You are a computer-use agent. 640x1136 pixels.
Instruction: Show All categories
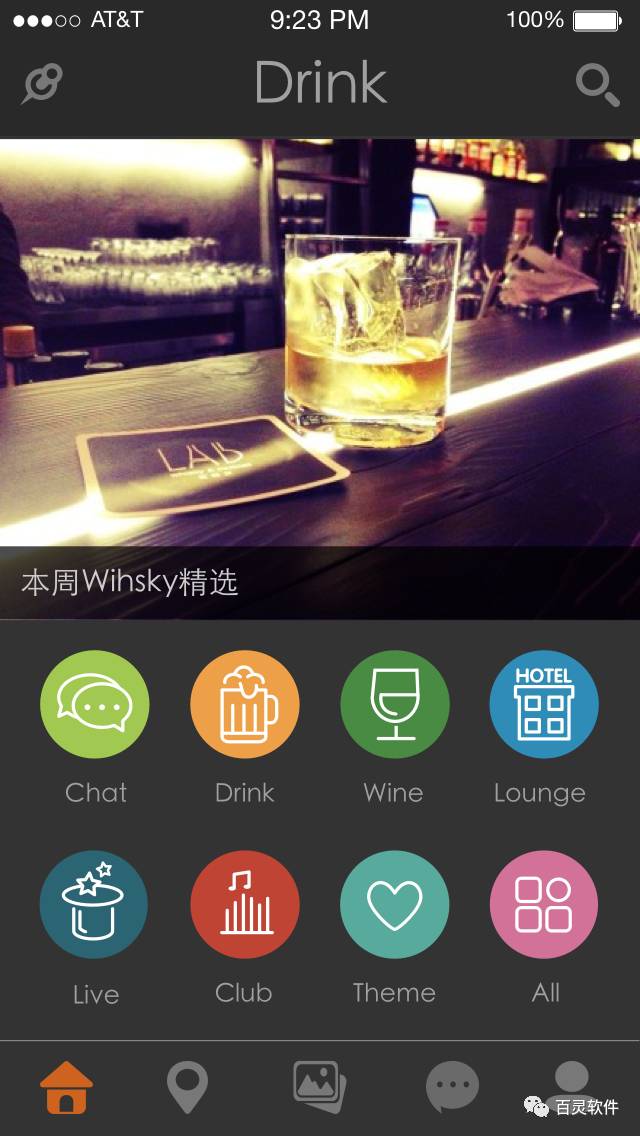[544, 904]
